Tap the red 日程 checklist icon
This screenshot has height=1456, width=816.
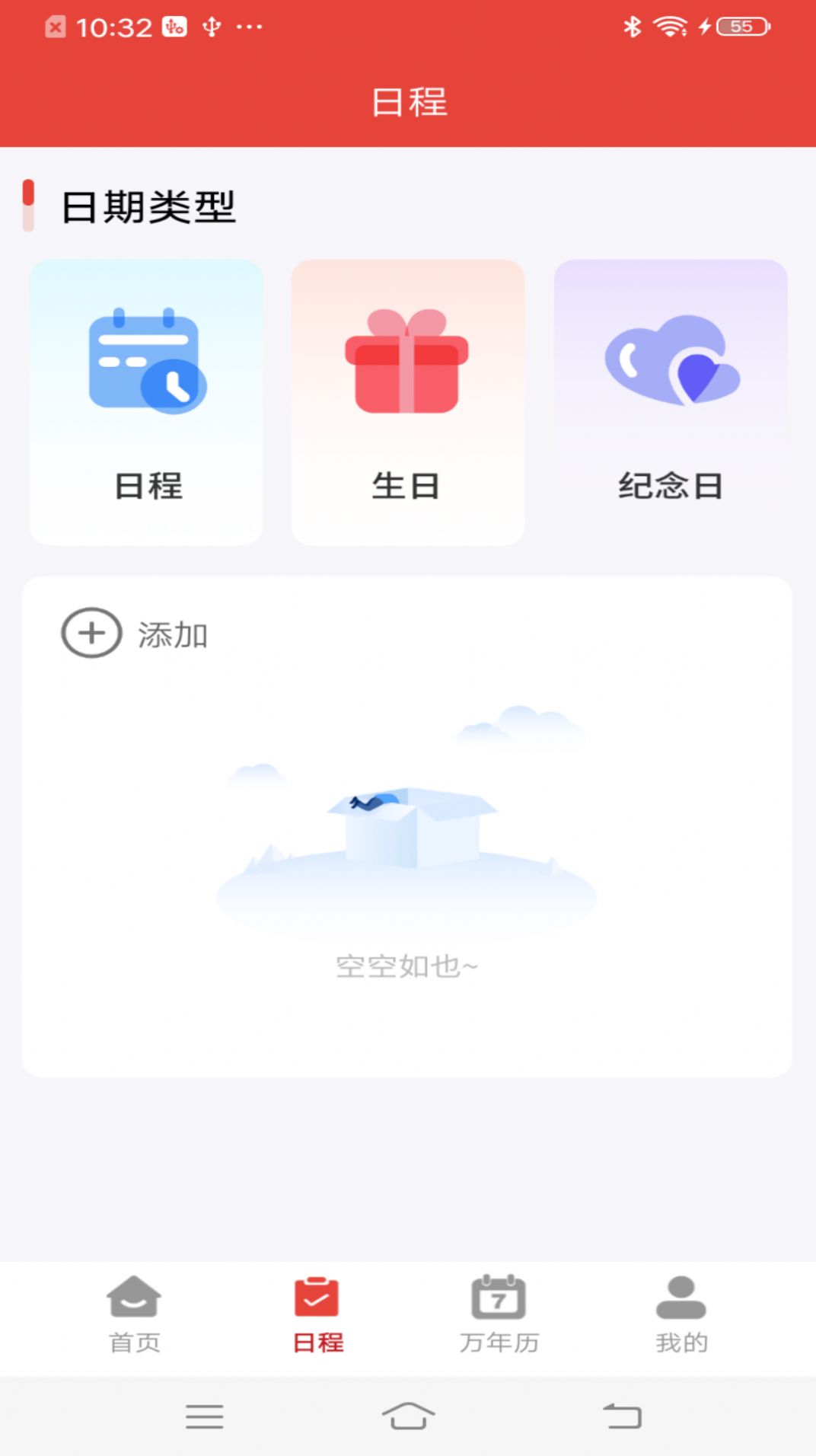[x=317, y=1297]
